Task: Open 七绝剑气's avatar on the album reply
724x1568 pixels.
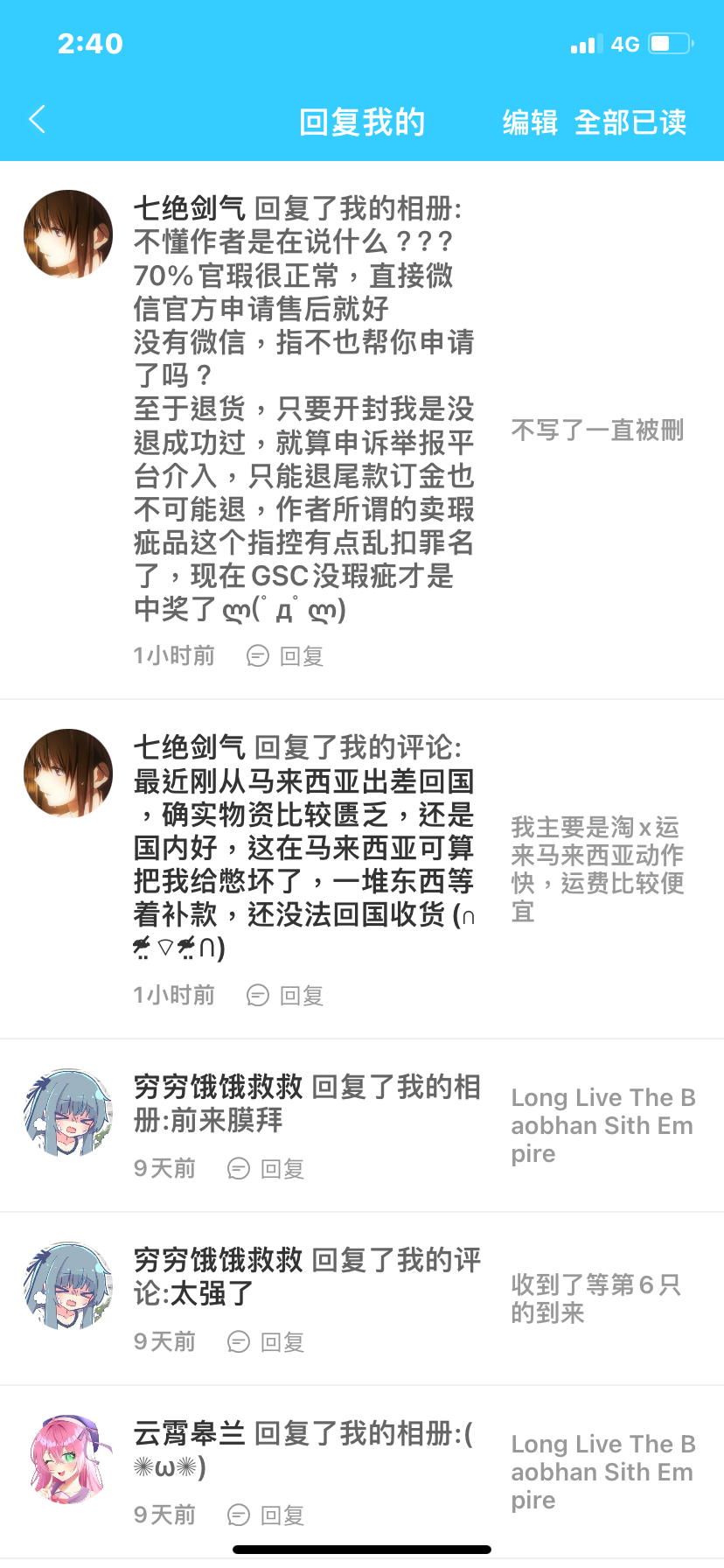Action: (x=68, y=234)
